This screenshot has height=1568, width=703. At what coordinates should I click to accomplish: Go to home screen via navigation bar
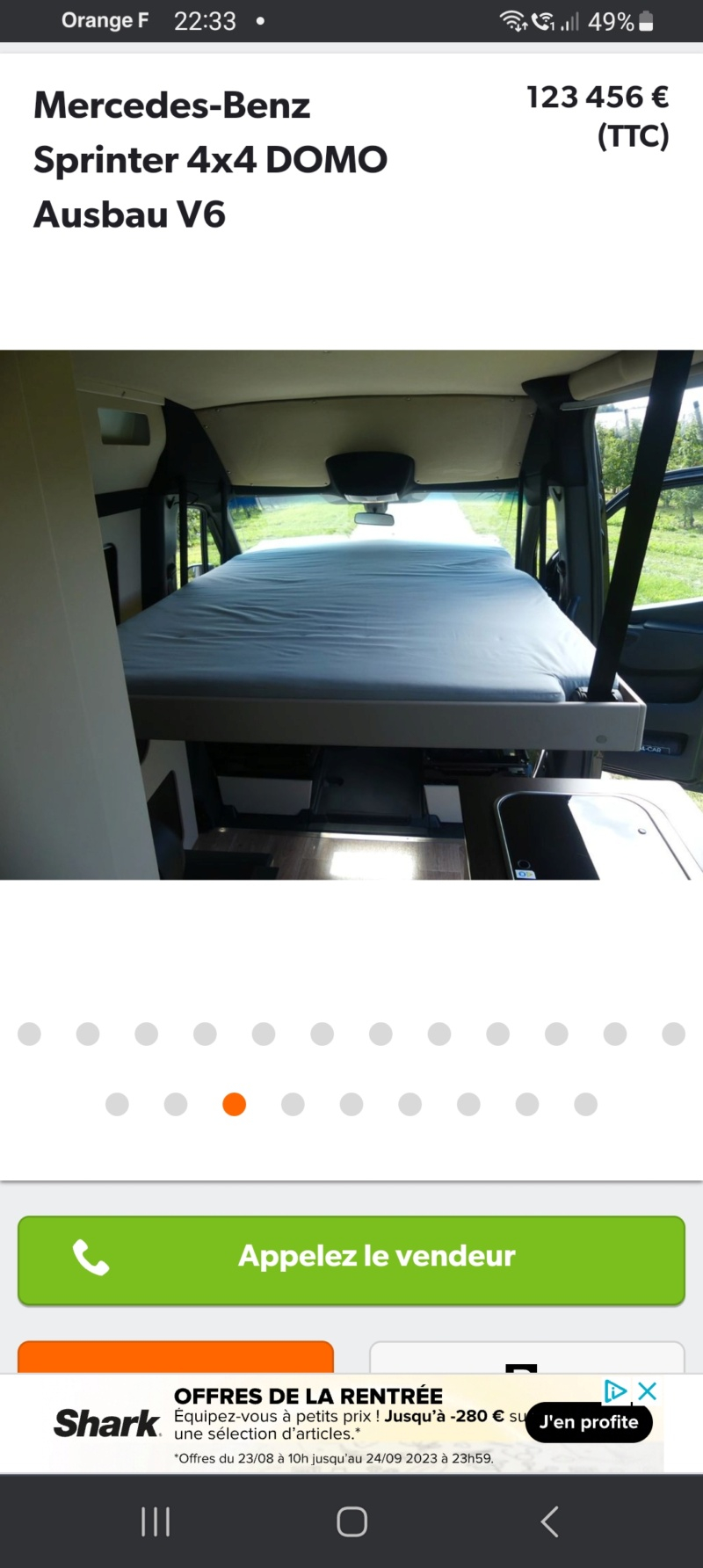(351, 1521)
